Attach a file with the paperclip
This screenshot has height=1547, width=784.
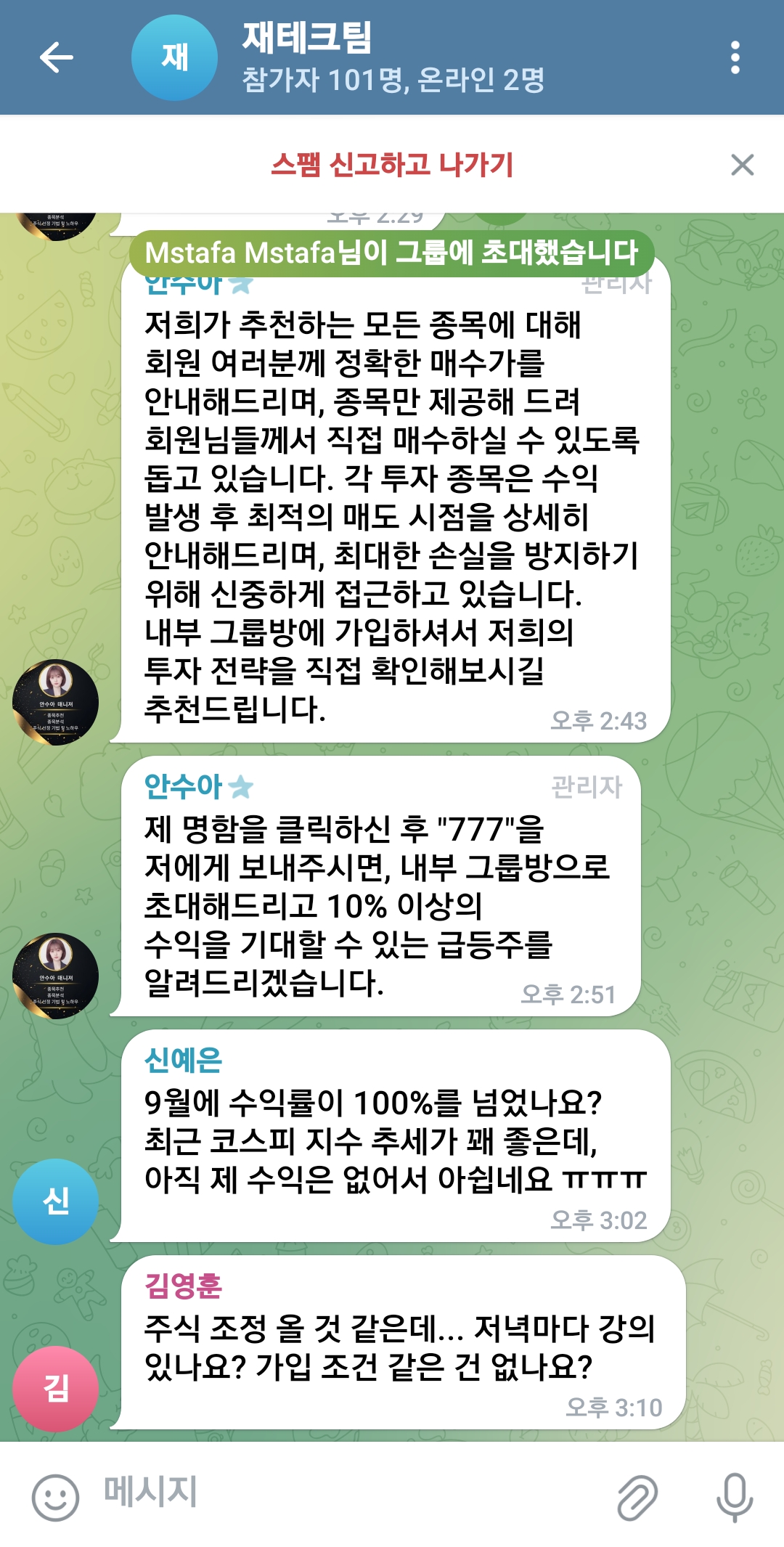637,1496
